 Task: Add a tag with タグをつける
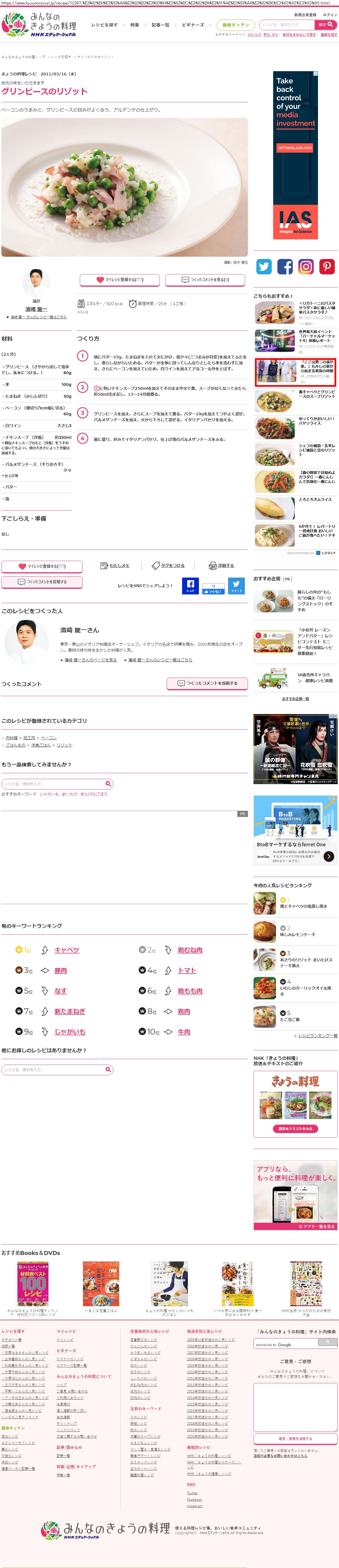tap(169, 566)
